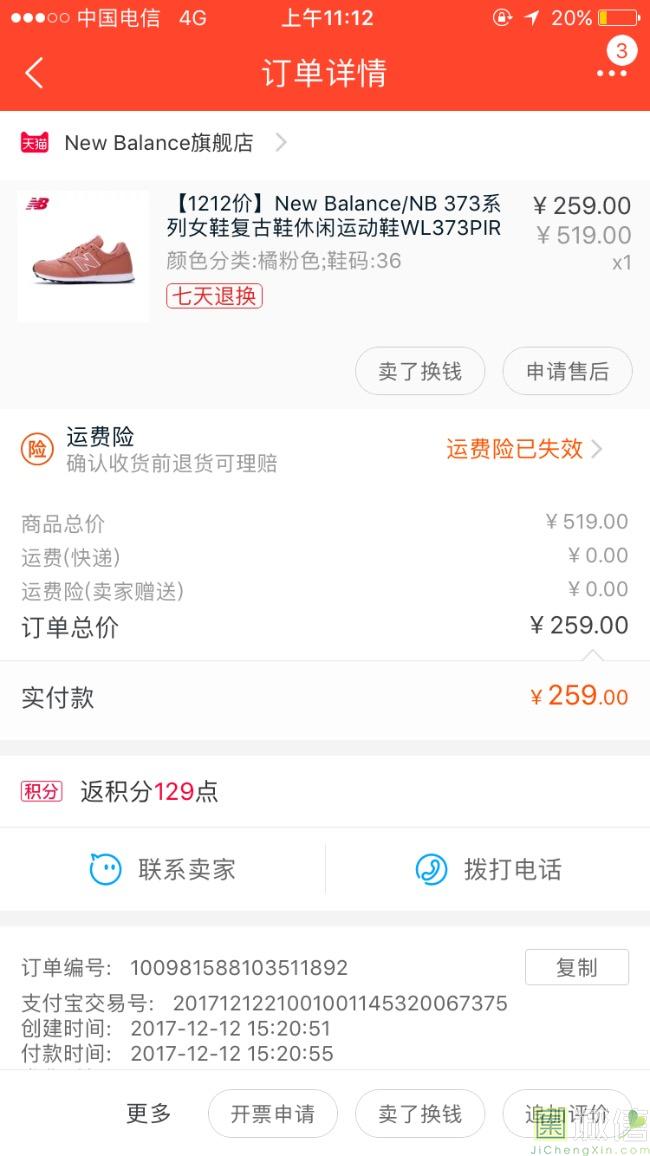The image size is (650, 1156).
Task: Call the seller with 拨打电话
Action: [x=488, y=869]
